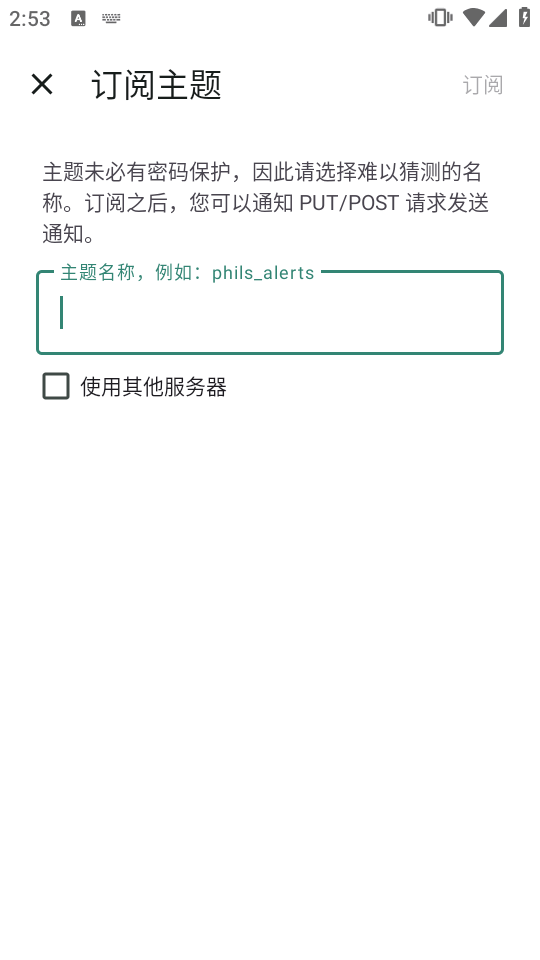Close the 订阅主题 dialog
Screen dimensions: 540x960
[42, 84]
